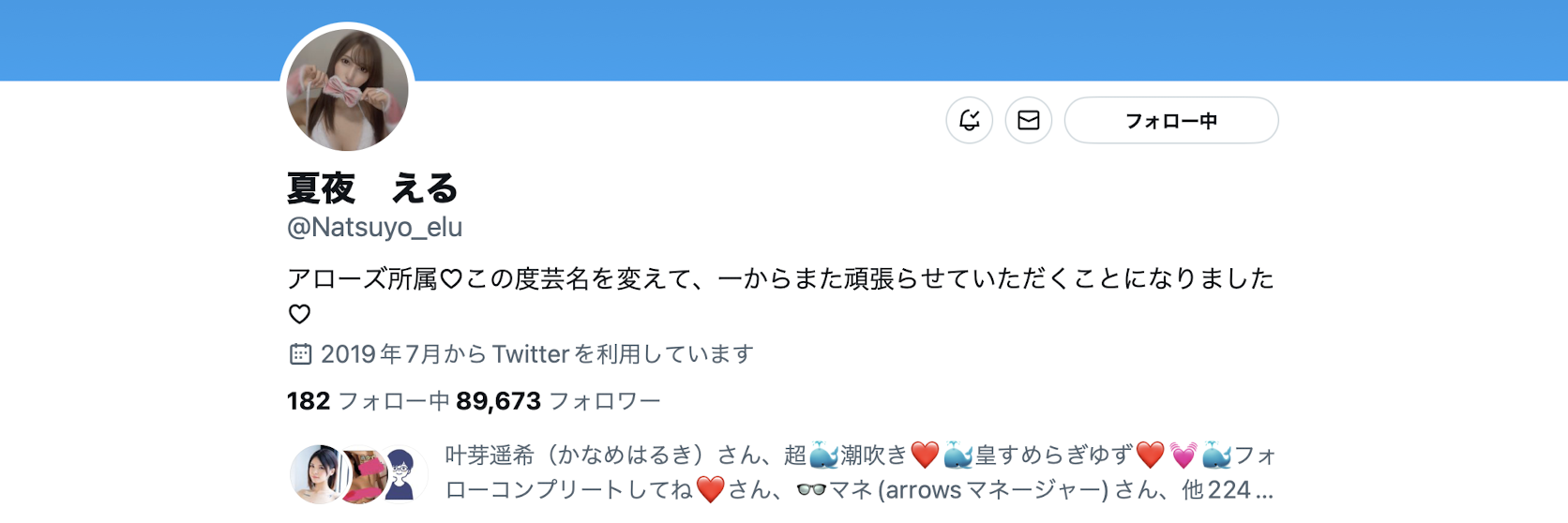This screenshot has height=523, width=1568.
Task: Open the profile avatar photo
Action: point(347,90)
